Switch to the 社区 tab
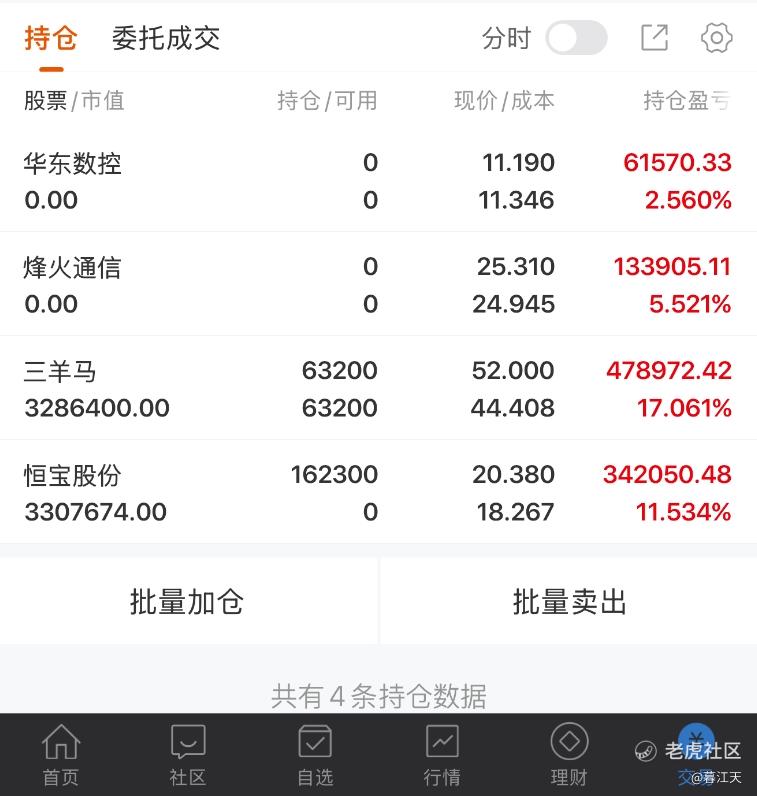This screenshot has height=796, width=757. click(x=187, y=755)
